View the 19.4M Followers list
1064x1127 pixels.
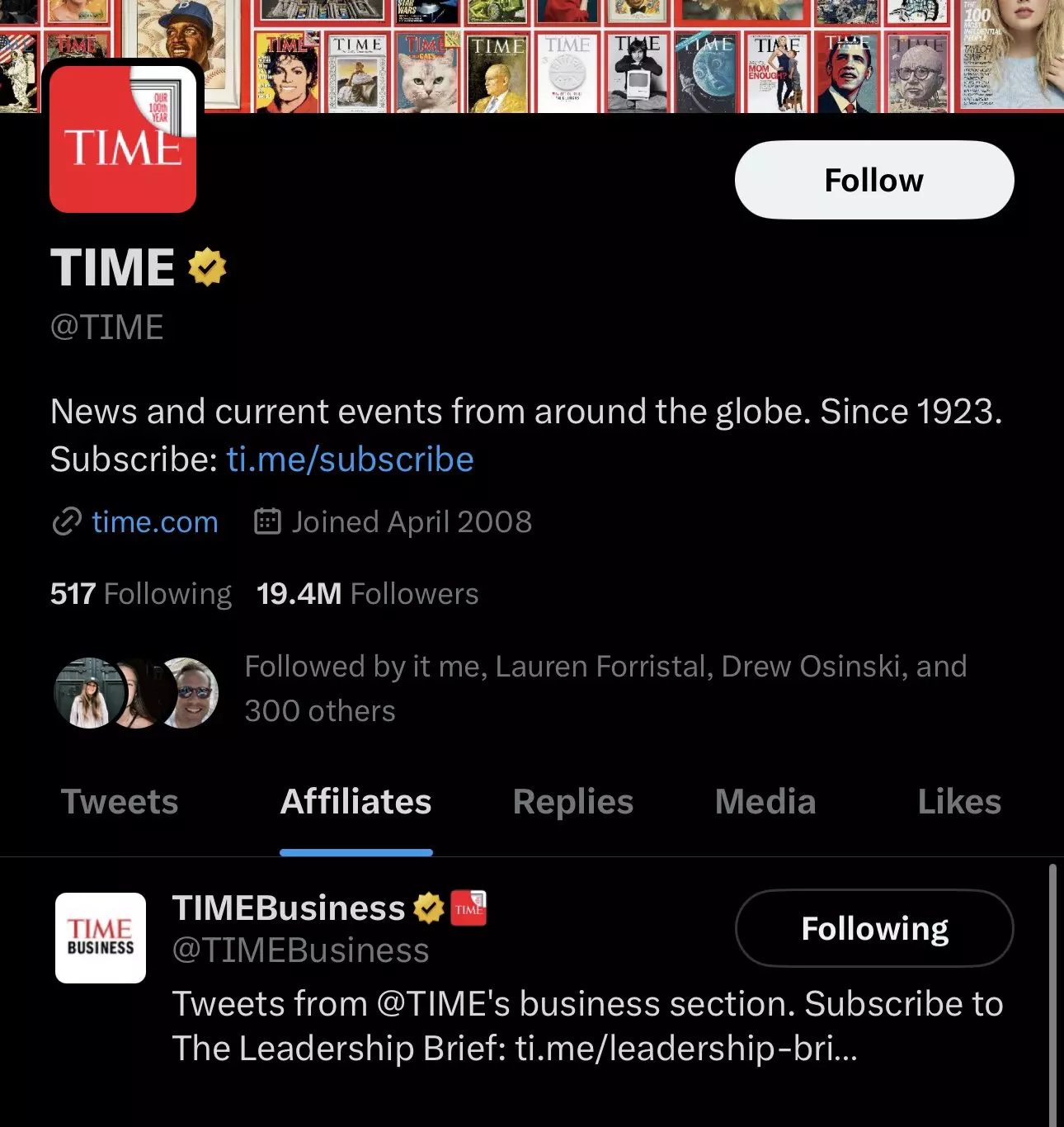tap(367, 594)
